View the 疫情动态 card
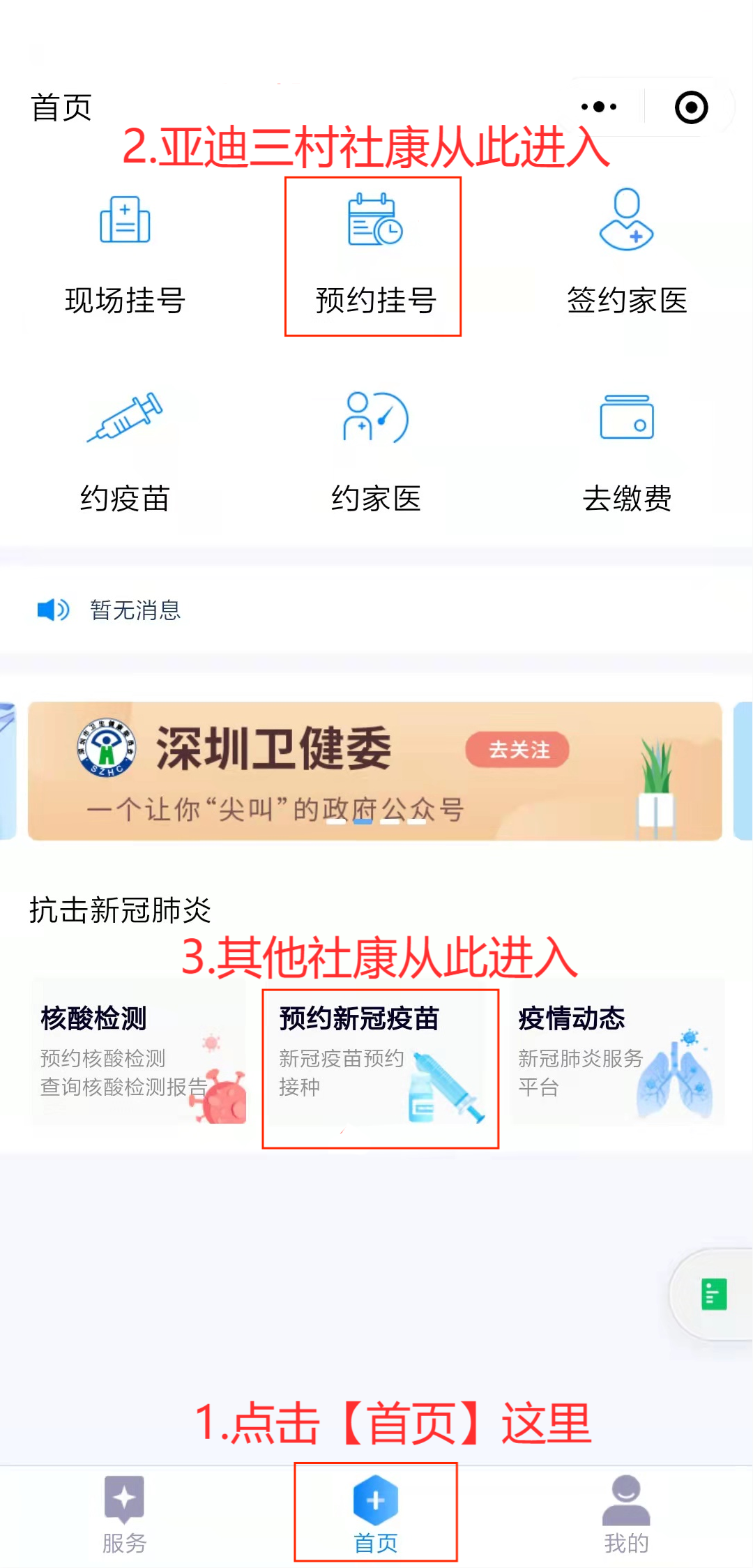 pos(618,1053)
